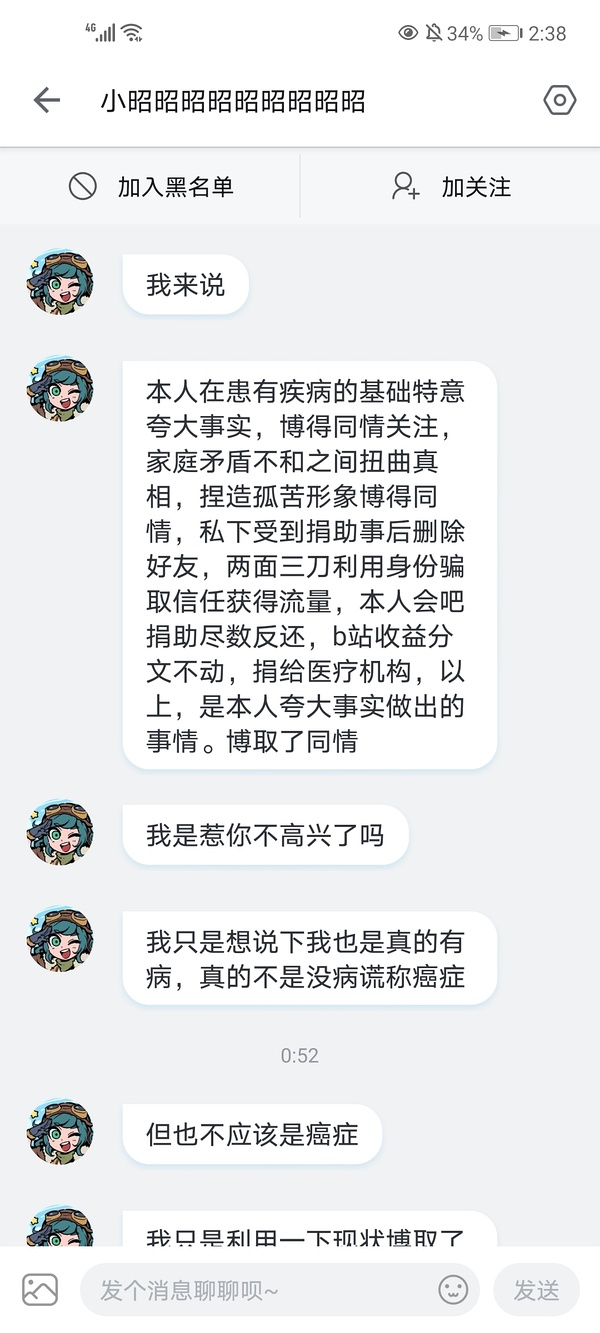This screenshot has height=1333, width=600.
Task: Open the image picker icon
Action: [x=40, y=1289]
